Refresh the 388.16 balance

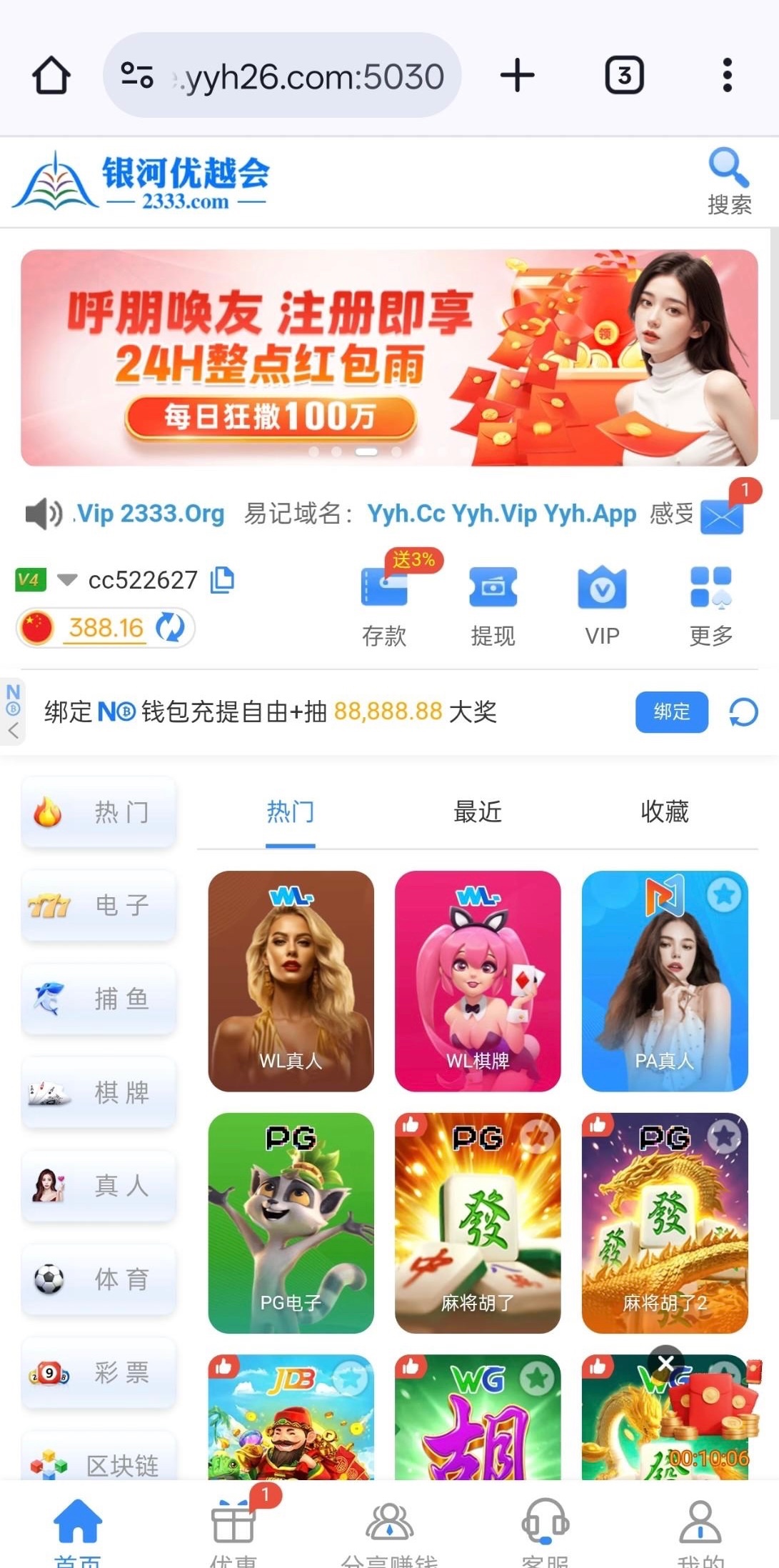pos(170,628)
